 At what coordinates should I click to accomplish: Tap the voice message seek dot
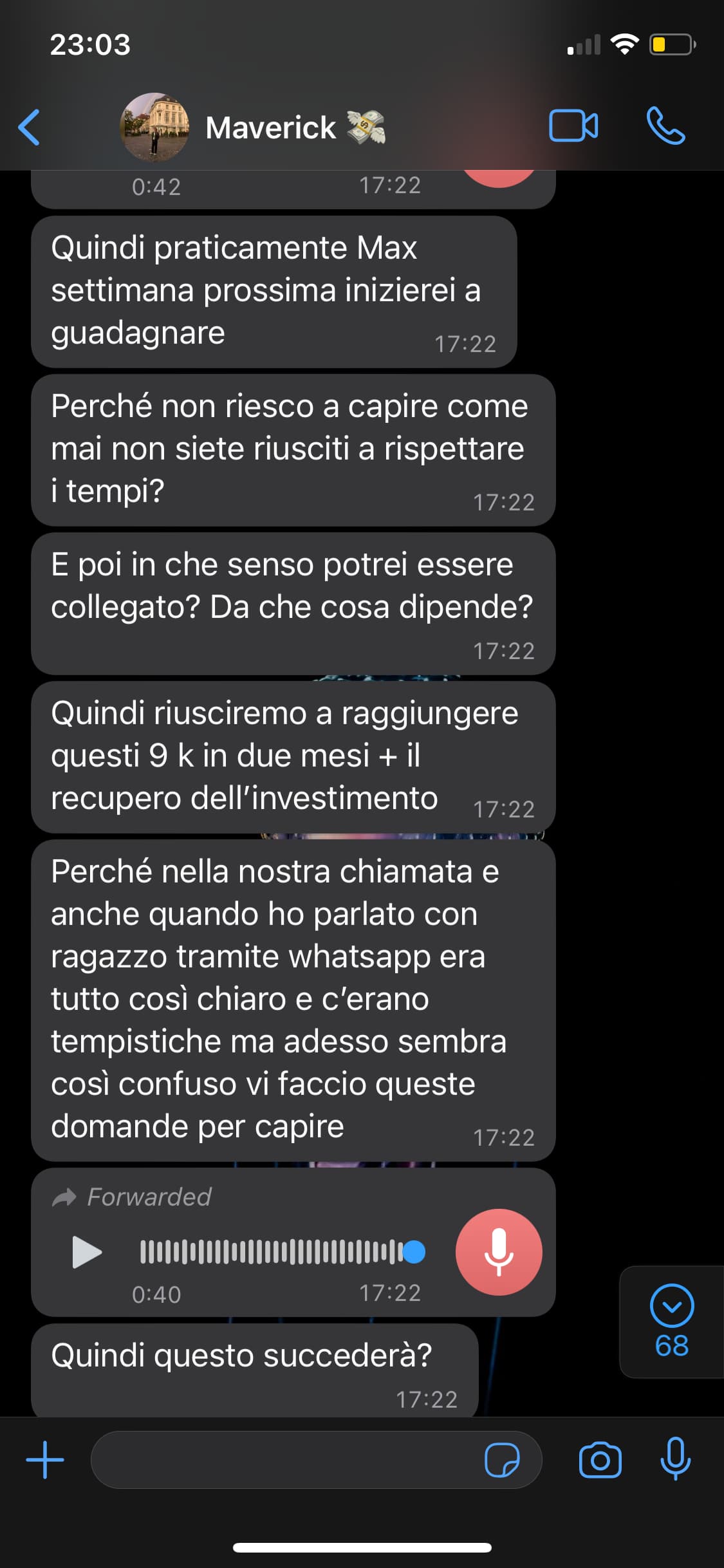[414, 1252]
